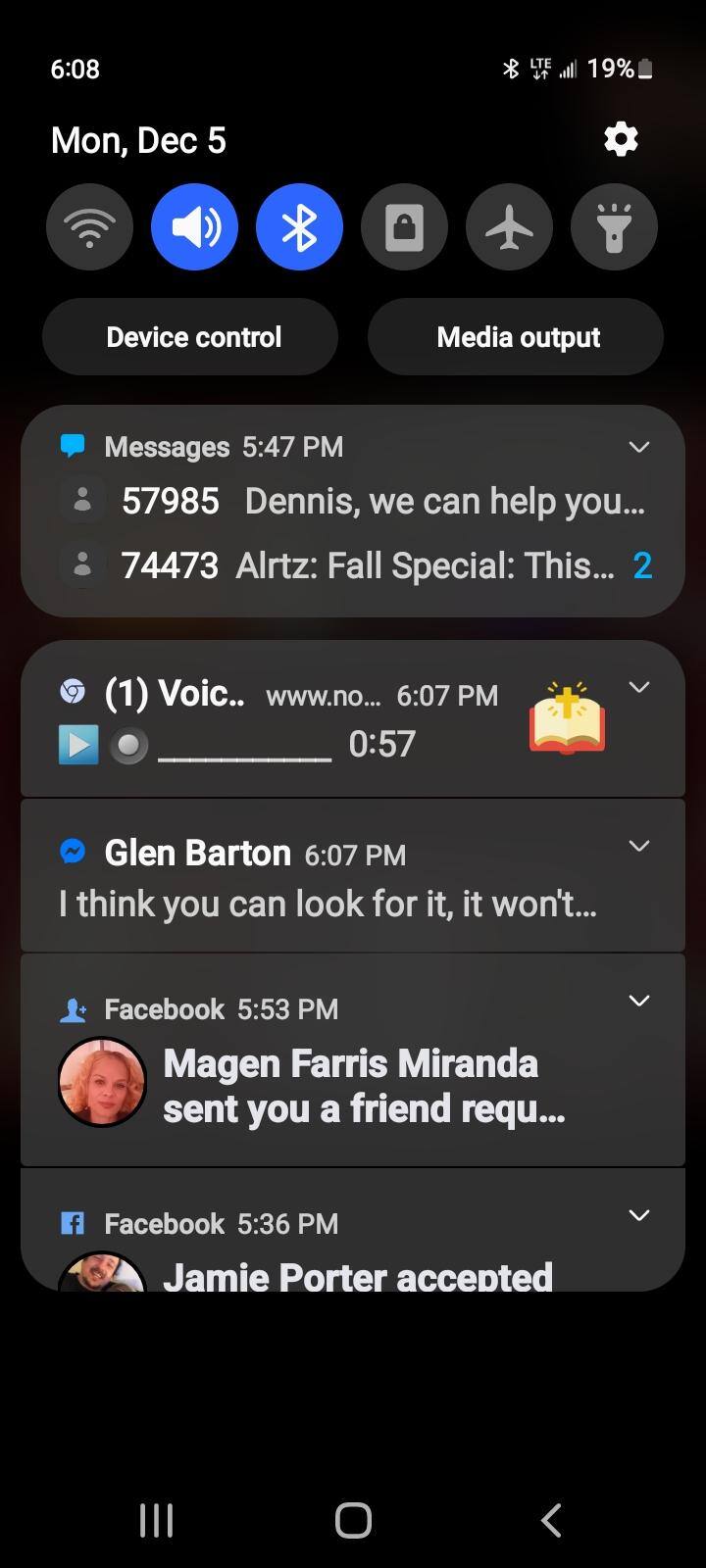Turn on Wi-Fi
Screen dimensions: 706x1568
click(x=89, y=227)
